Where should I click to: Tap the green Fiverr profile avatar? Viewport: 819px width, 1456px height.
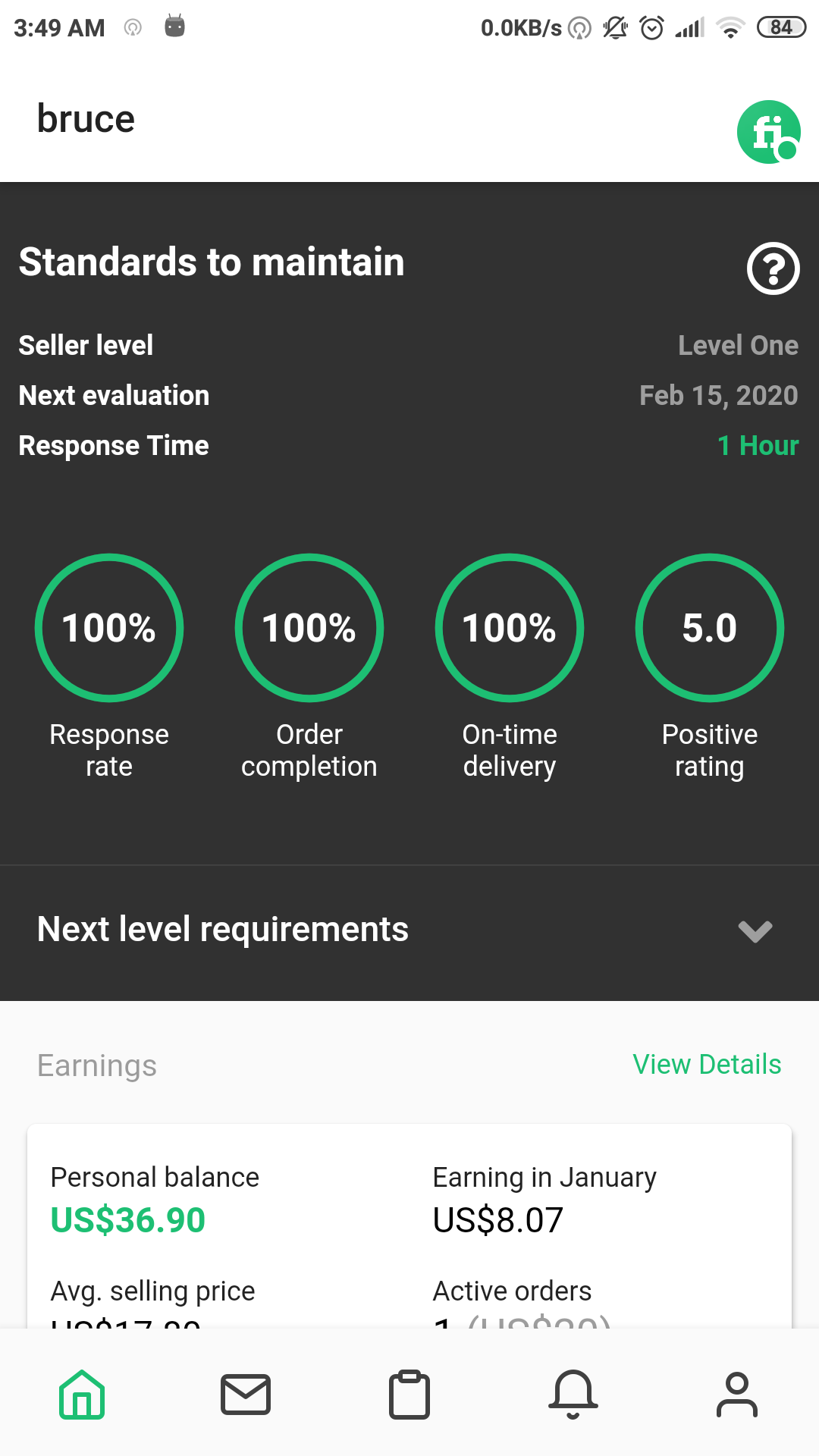tap(769, 132)
